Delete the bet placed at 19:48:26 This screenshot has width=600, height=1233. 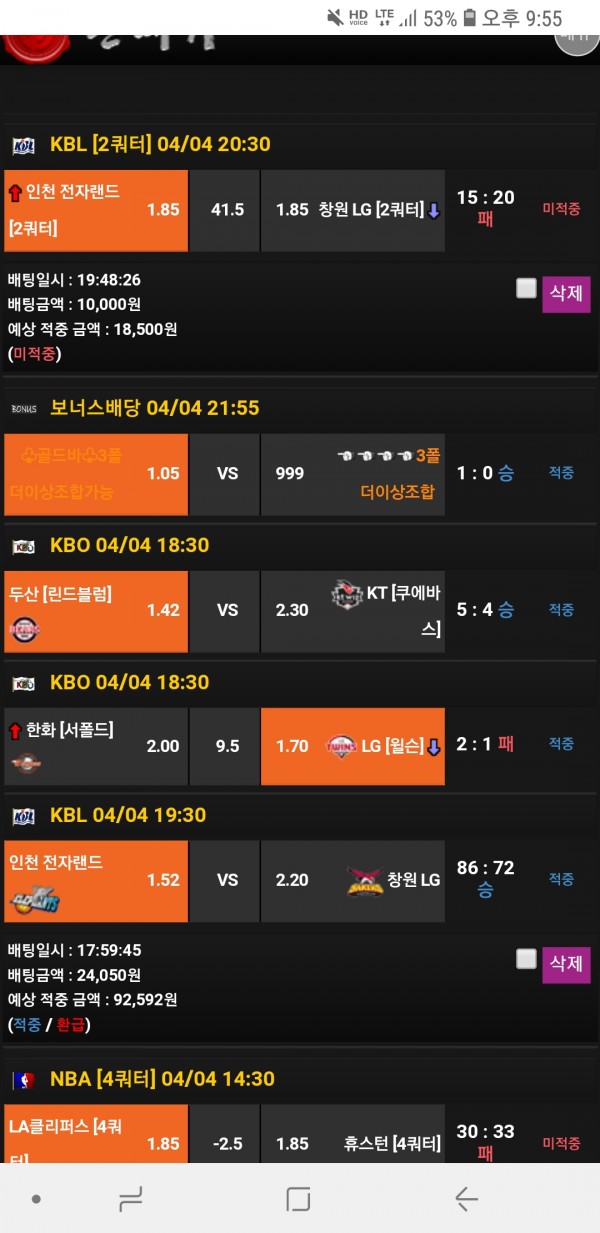coord(566,294)
